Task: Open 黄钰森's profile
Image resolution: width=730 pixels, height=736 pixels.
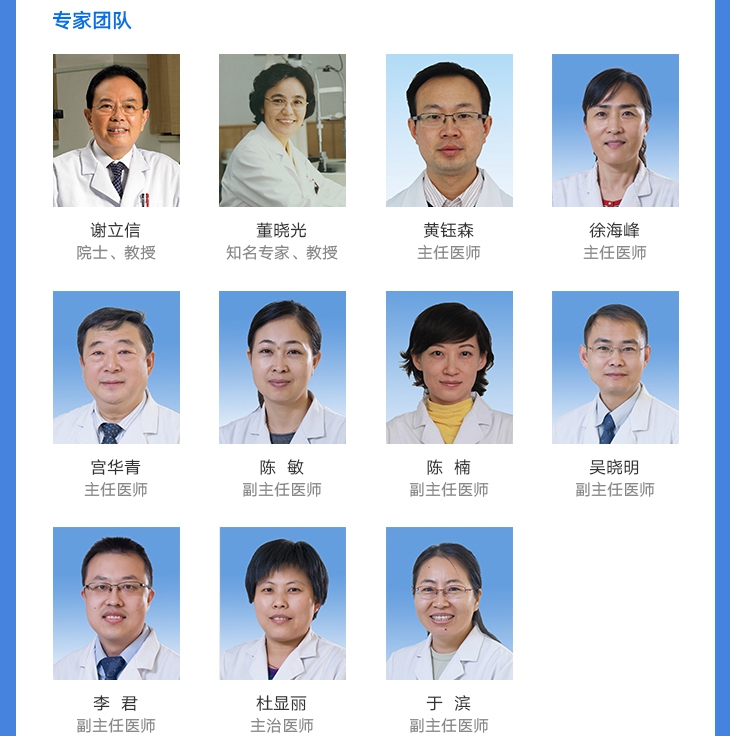Action: 449,131
